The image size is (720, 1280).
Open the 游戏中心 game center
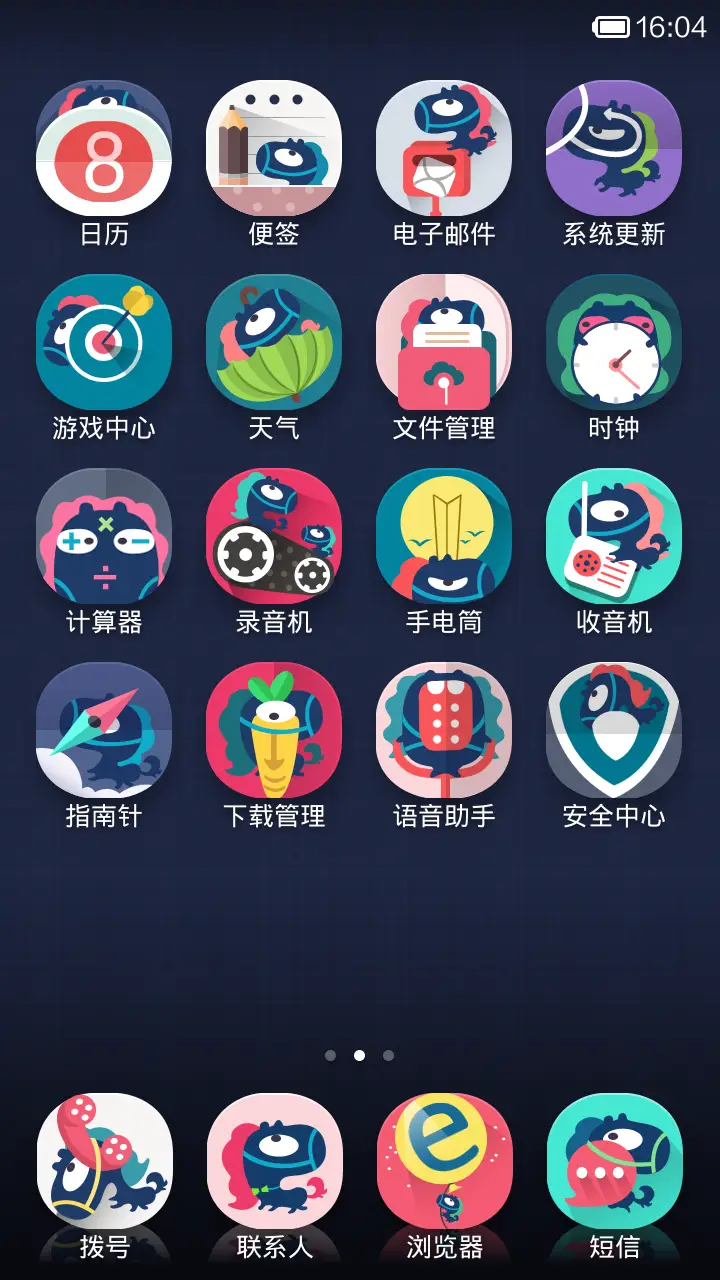click(x=105, y=343)
